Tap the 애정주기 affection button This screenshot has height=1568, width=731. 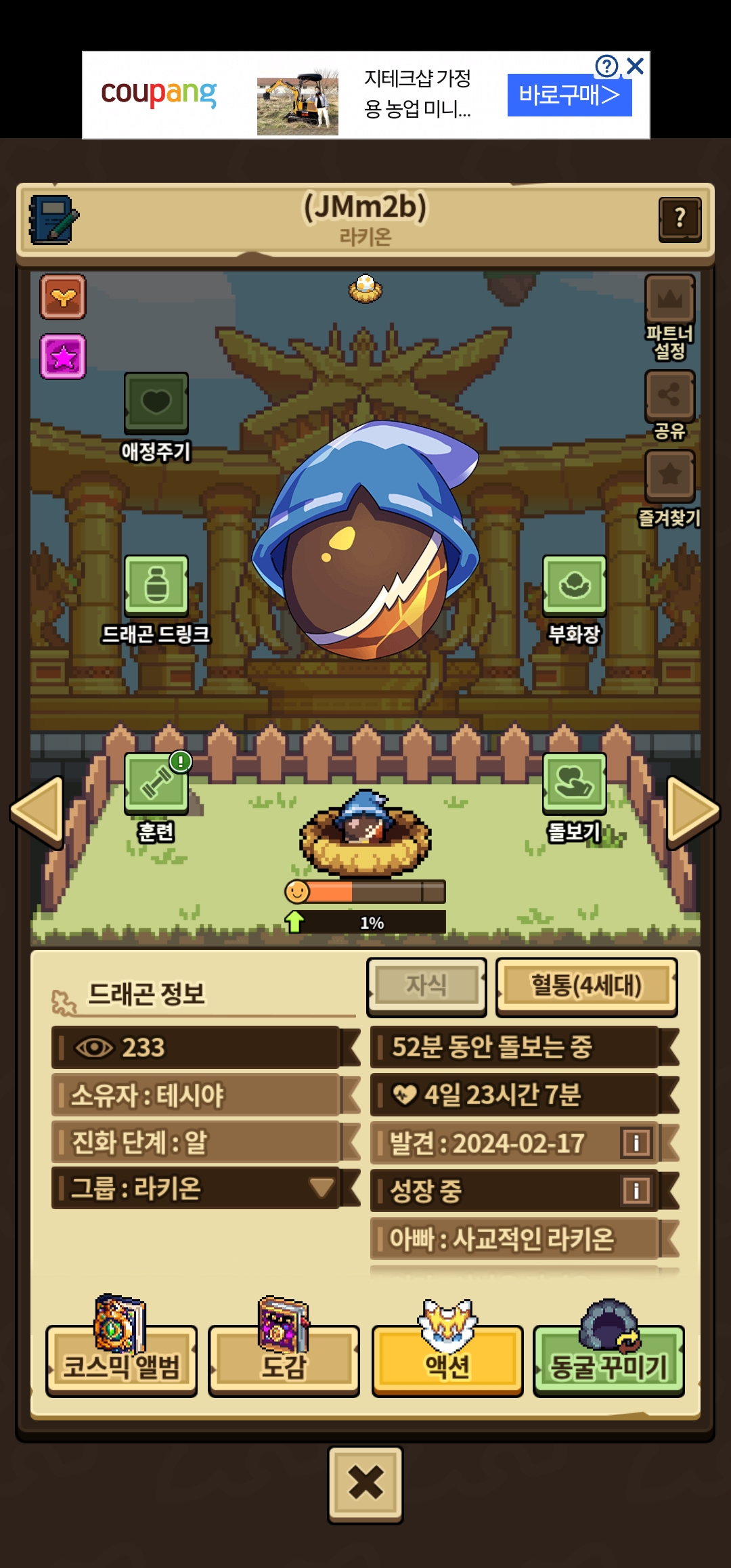pos(156,404)
